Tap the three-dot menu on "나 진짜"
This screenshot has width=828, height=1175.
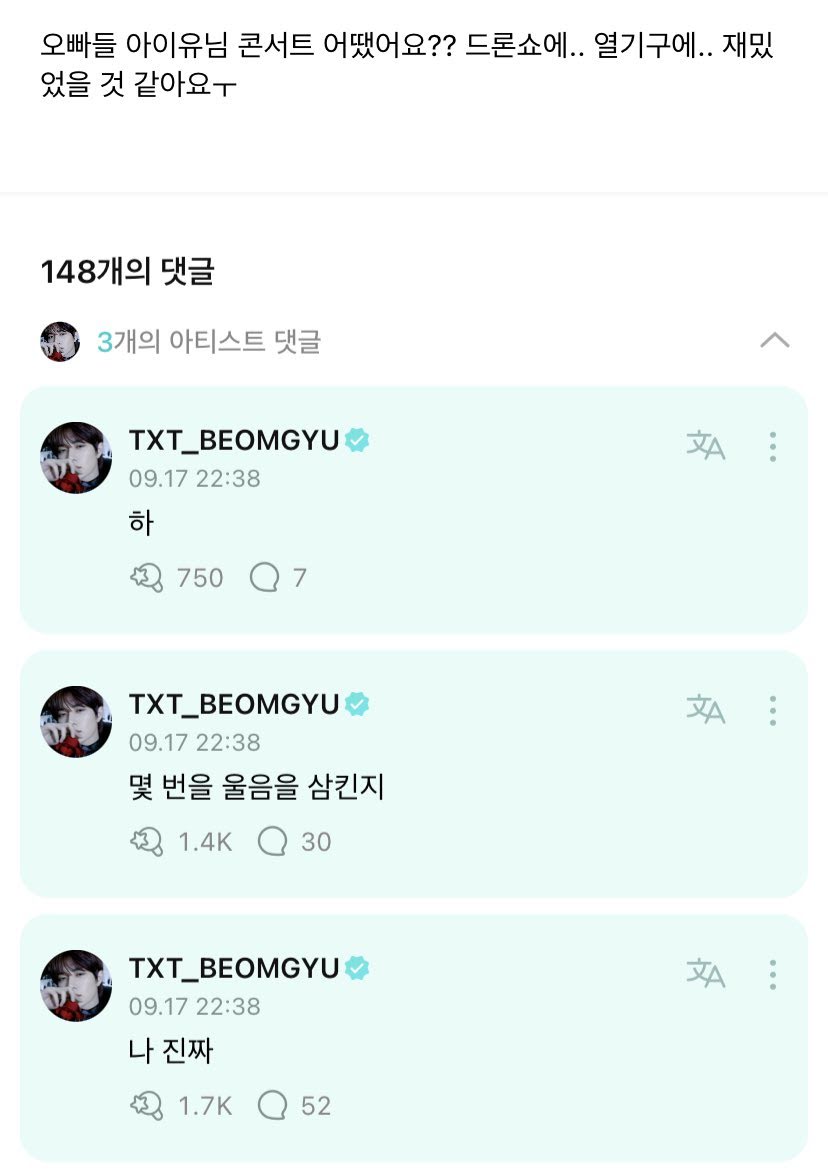[772, 974]
